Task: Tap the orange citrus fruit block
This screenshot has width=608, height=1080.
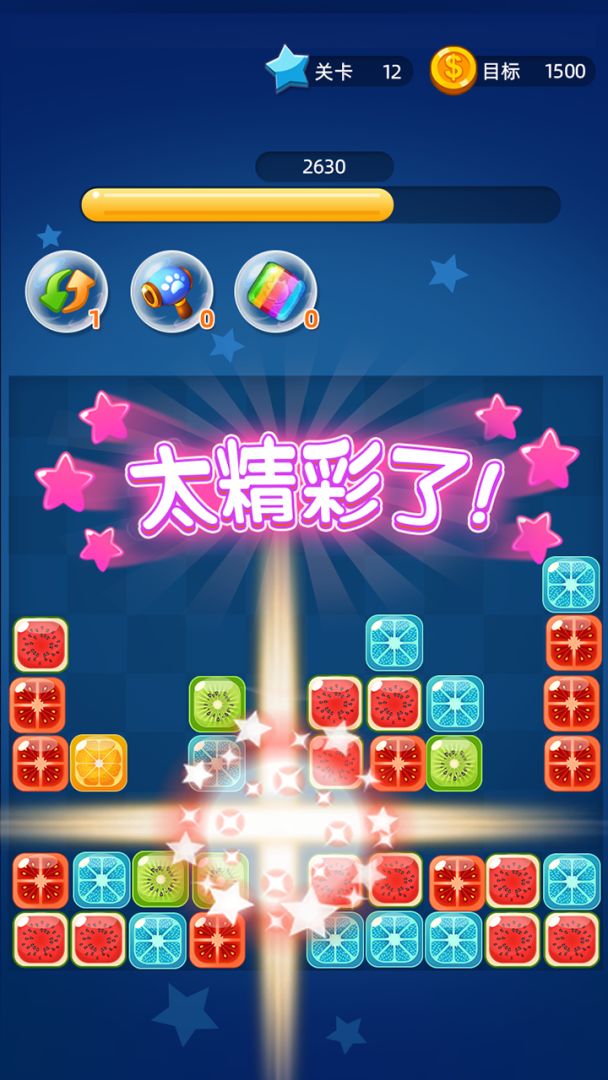Action: [98, 763]
